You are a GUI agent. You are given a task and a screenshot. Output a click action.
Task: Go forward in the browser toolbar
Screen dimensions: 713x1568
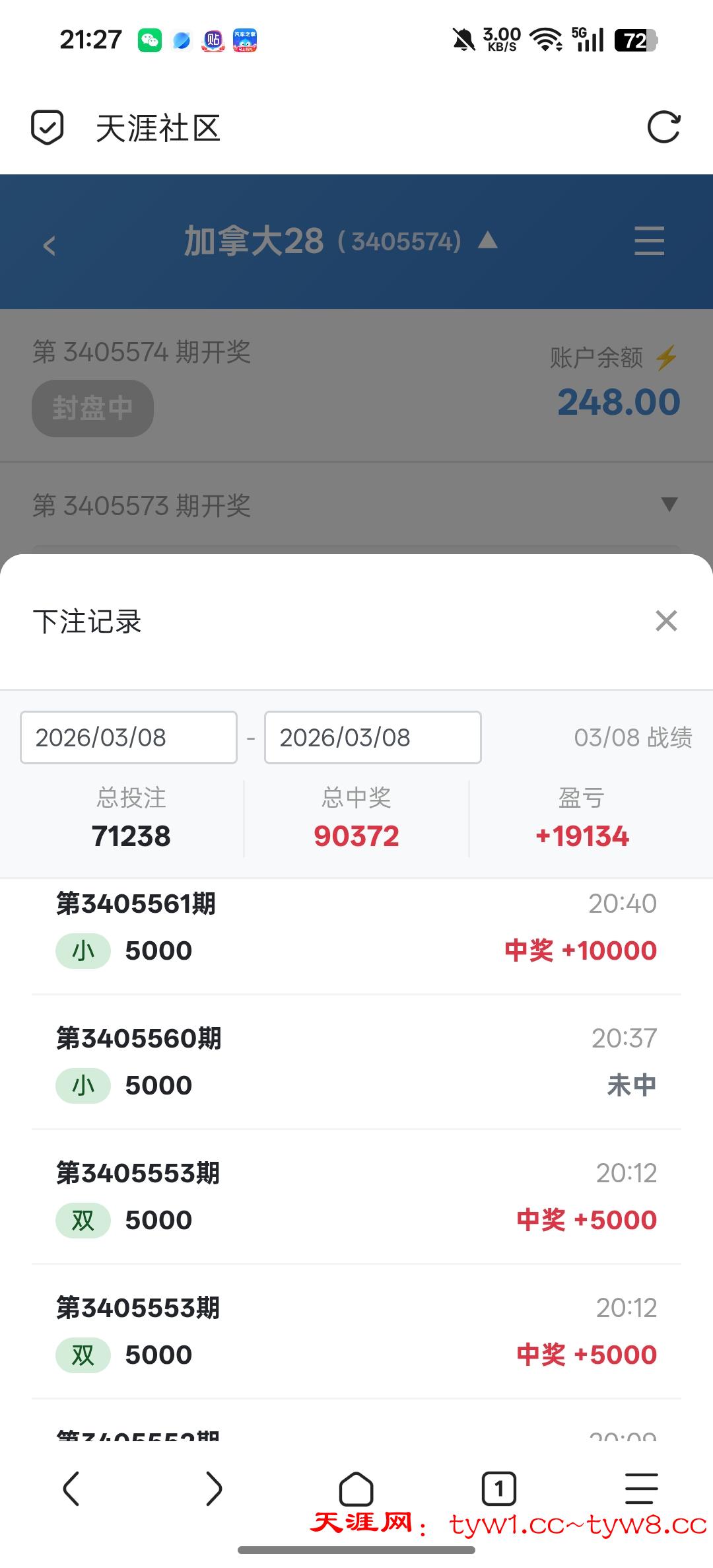214,1489
